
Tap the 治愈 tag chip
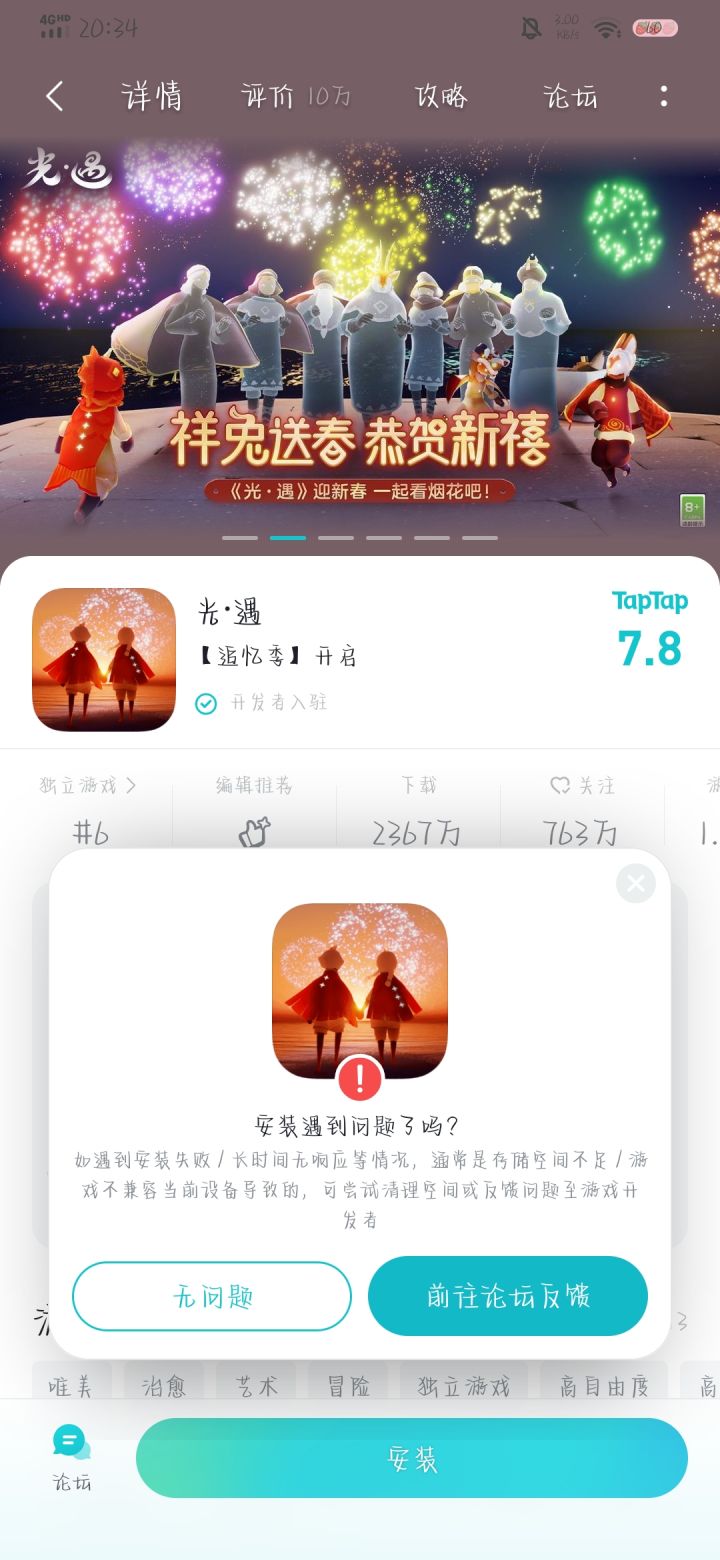pos(163,1385)
